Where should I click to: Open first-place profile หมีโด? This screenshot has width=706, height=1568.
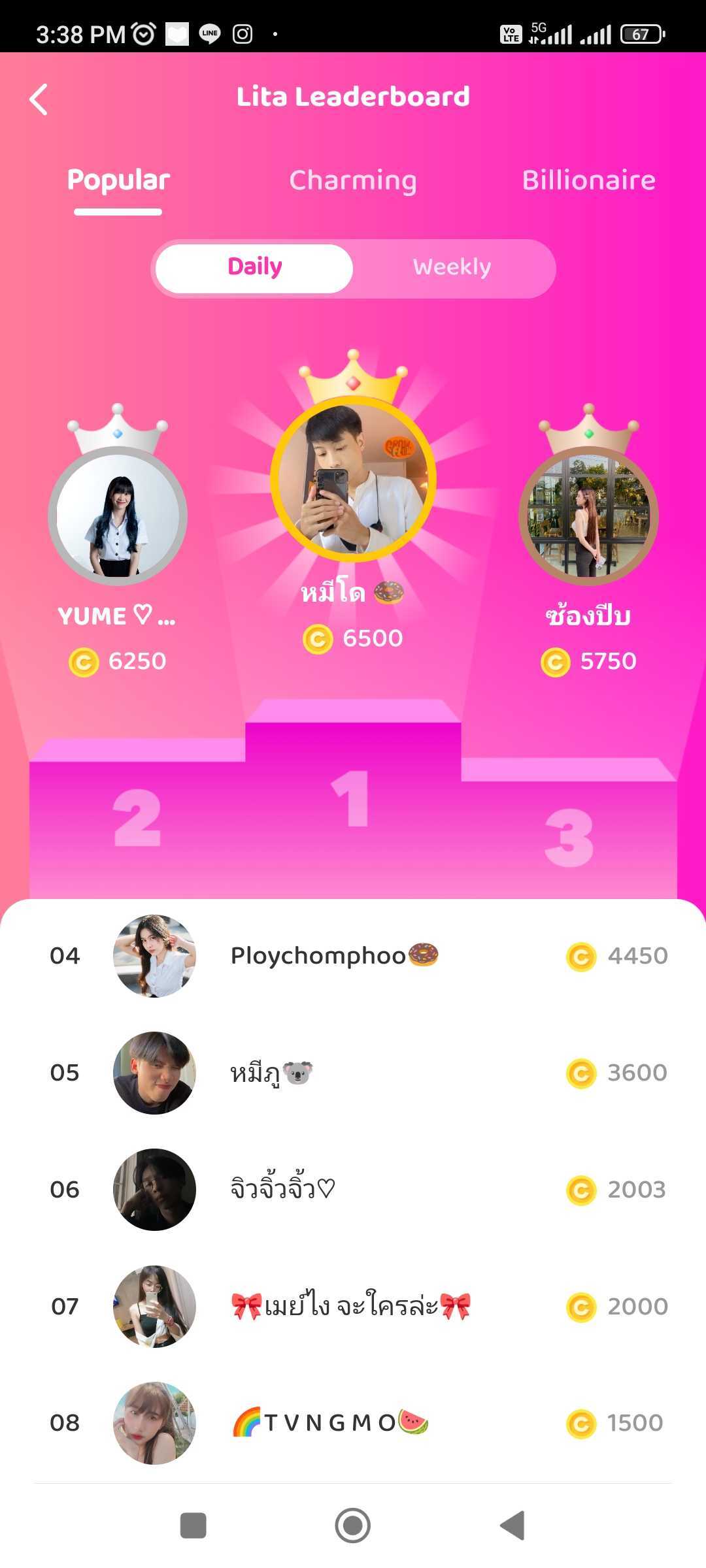point(353,478)
